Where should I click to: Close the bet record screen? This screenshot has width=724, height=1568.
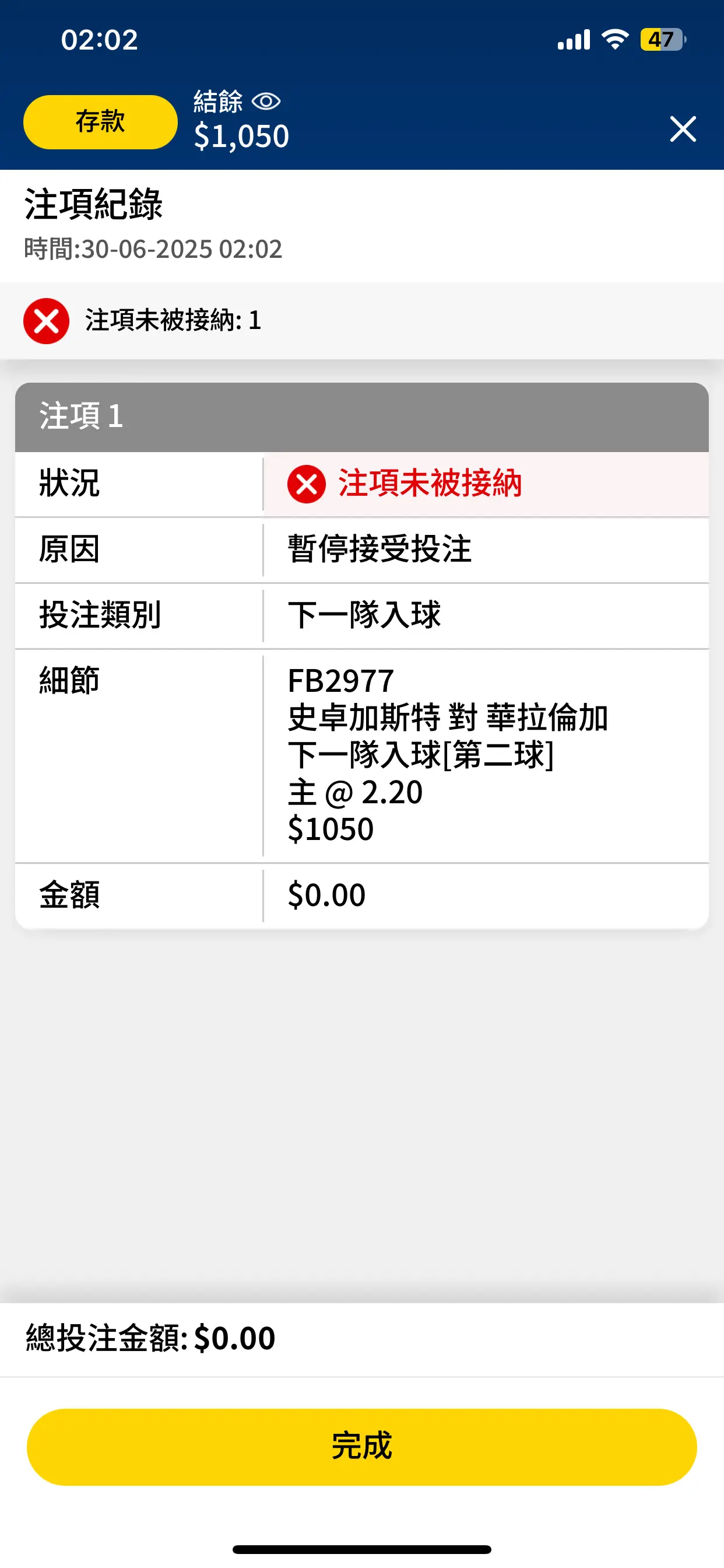[683, 129]
